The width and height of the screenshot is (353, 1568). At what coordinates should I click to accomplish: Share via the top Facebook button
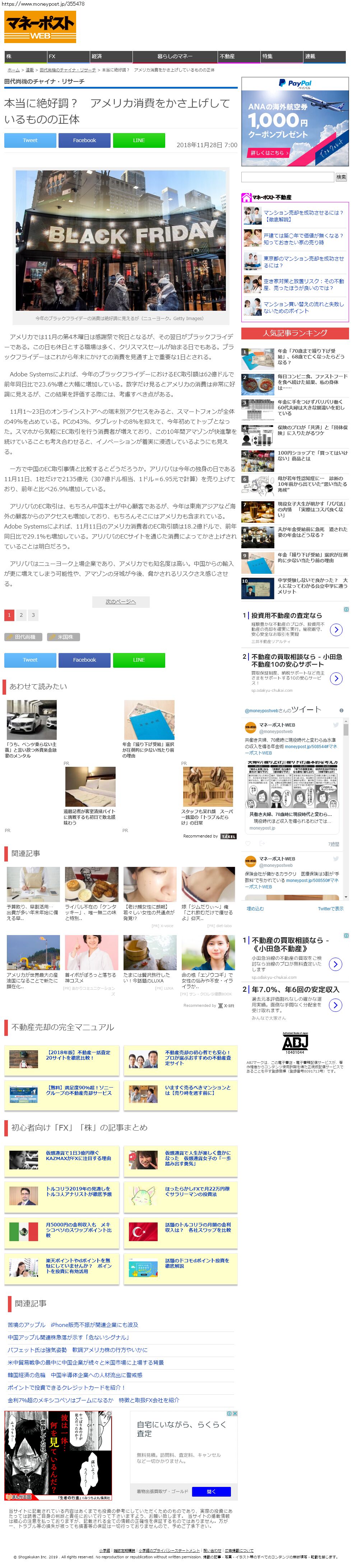coord(84,141)
